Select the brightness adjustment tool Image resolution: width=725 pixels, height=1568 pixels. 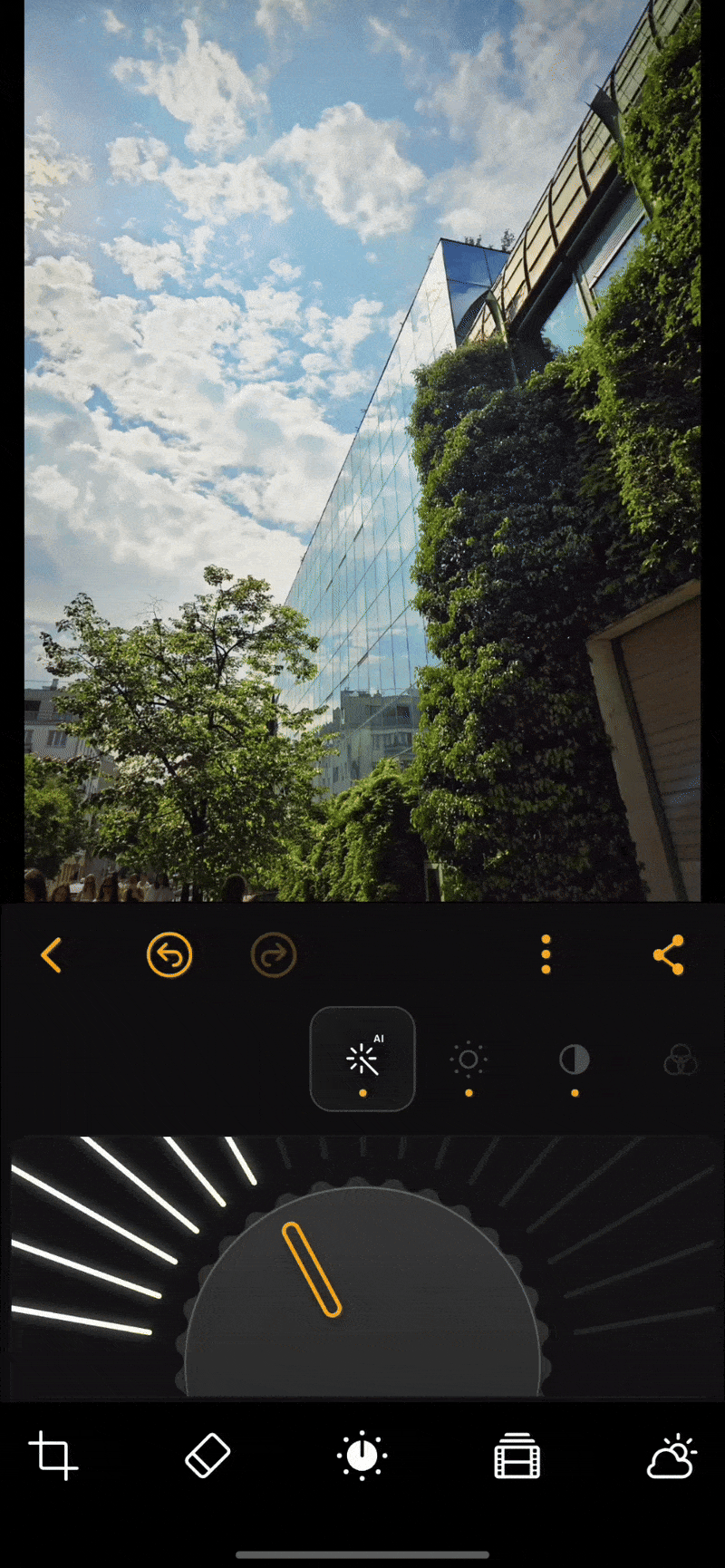tap(469, 1059)
